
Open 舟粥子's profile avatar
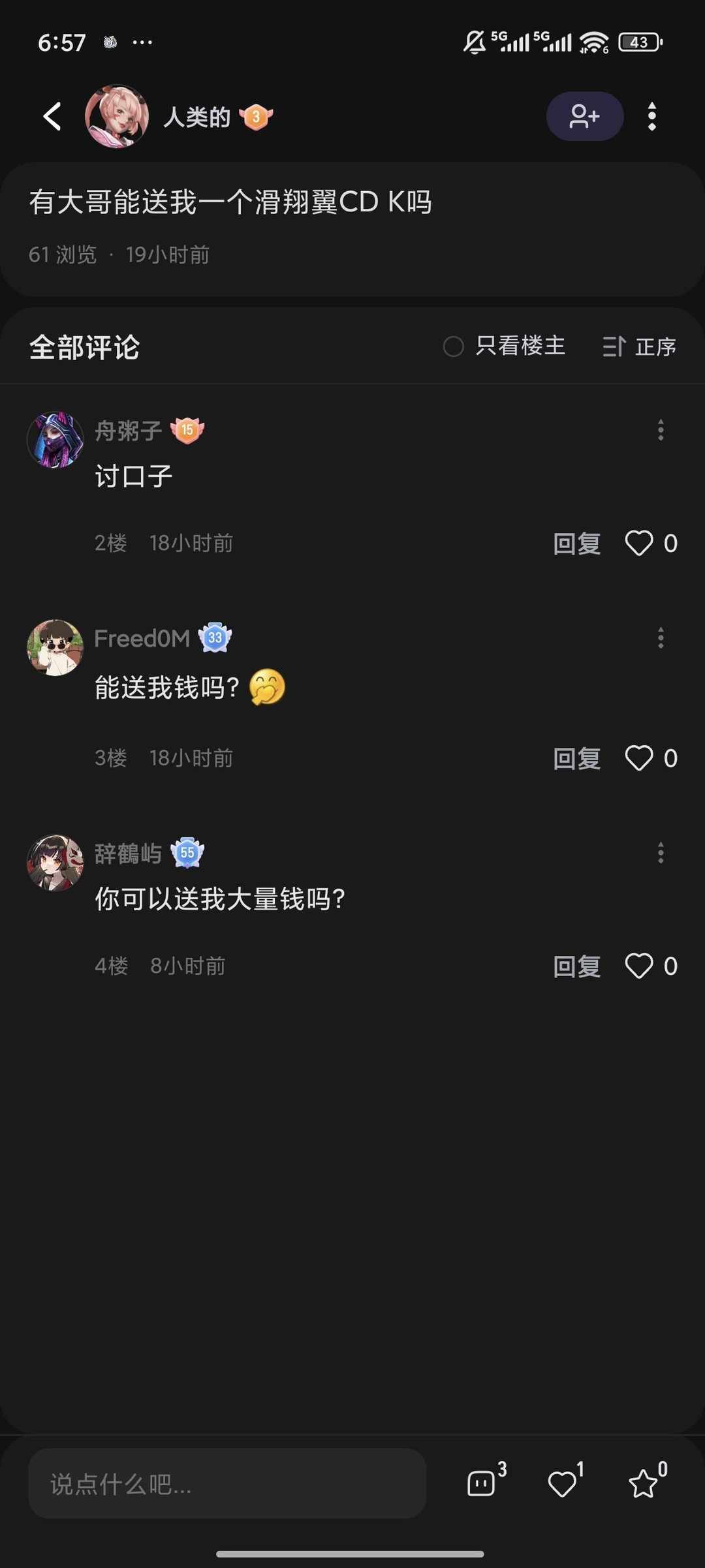55,440
